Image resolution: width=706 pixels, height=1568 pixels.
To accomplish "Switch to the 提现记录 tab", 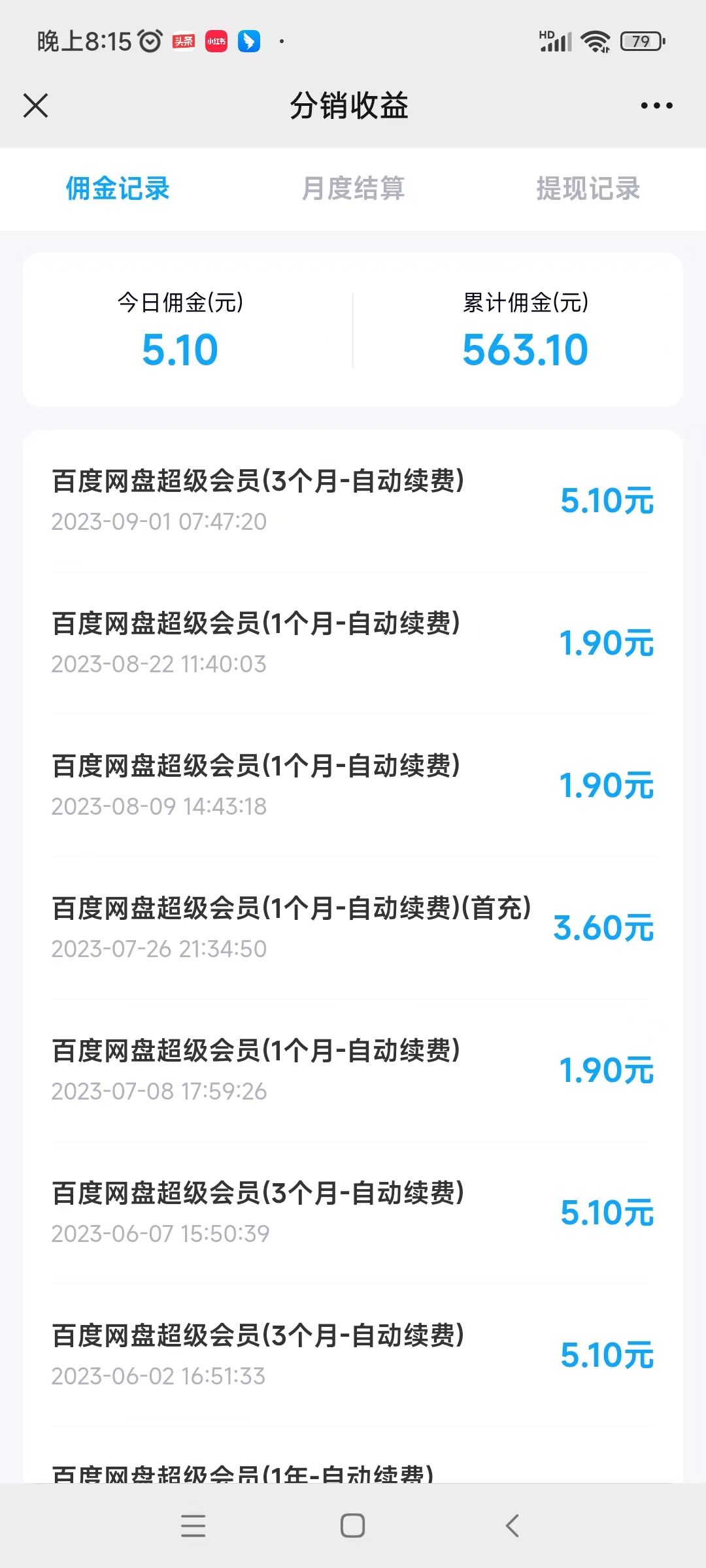I will point(588,189).
